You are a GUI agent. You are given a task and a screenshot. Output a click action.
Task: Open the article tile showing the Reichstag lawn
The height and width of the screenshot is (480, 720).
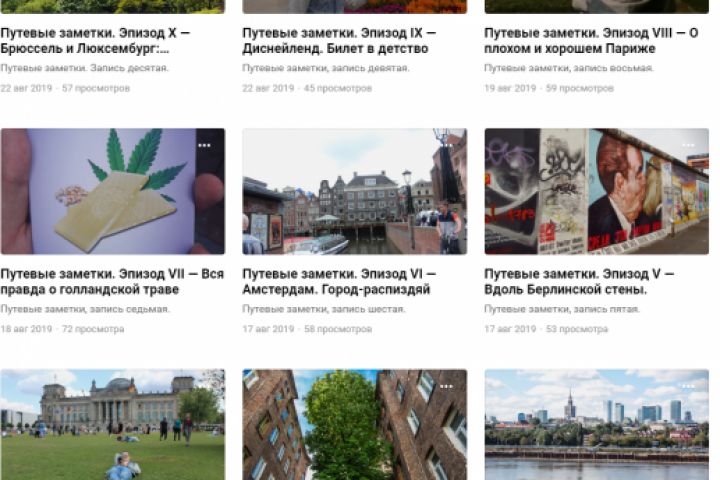[x=112, y=425]
